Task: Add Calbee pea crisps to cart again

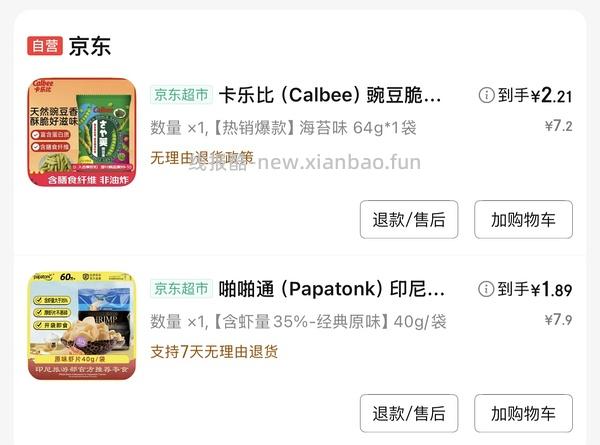Action: click(x=523, y=219)
